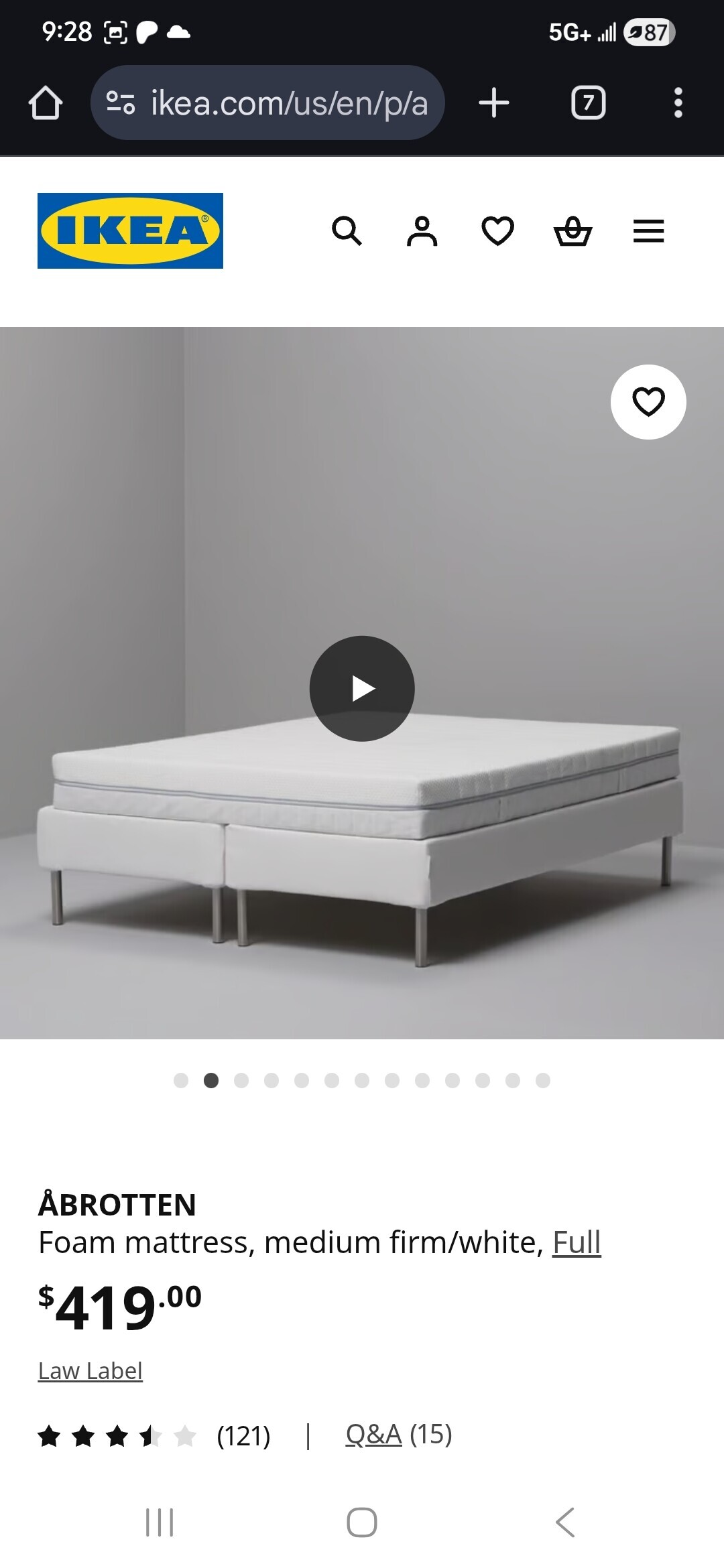Tap the Full size link
The image size is (724, 1568).
click(577, 1242)
